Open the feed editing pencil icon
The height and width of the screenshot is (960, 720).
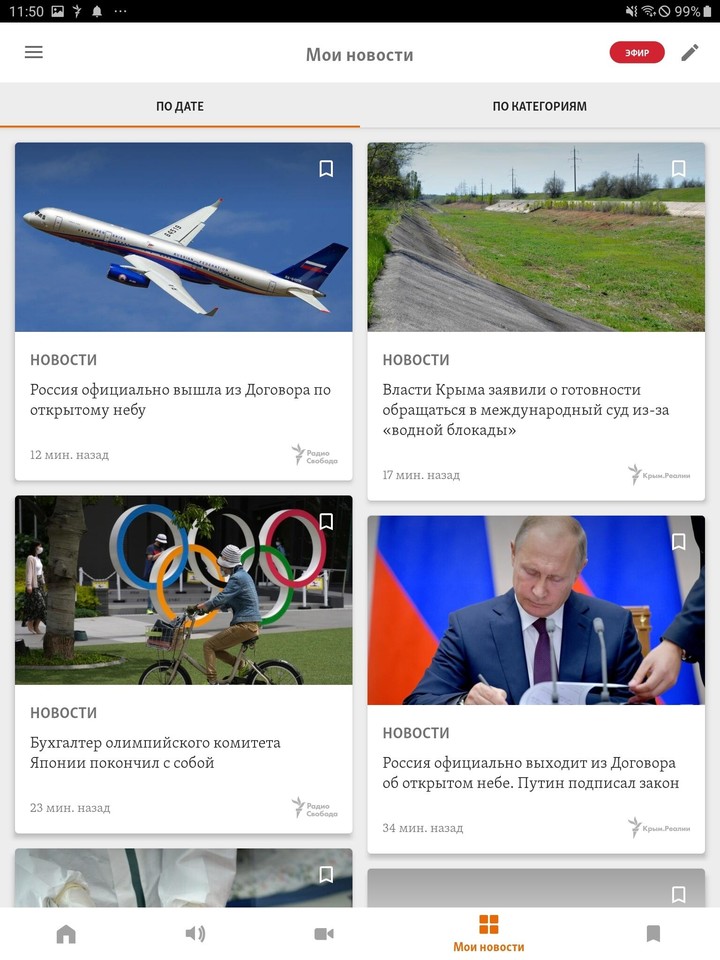point(689,52)
